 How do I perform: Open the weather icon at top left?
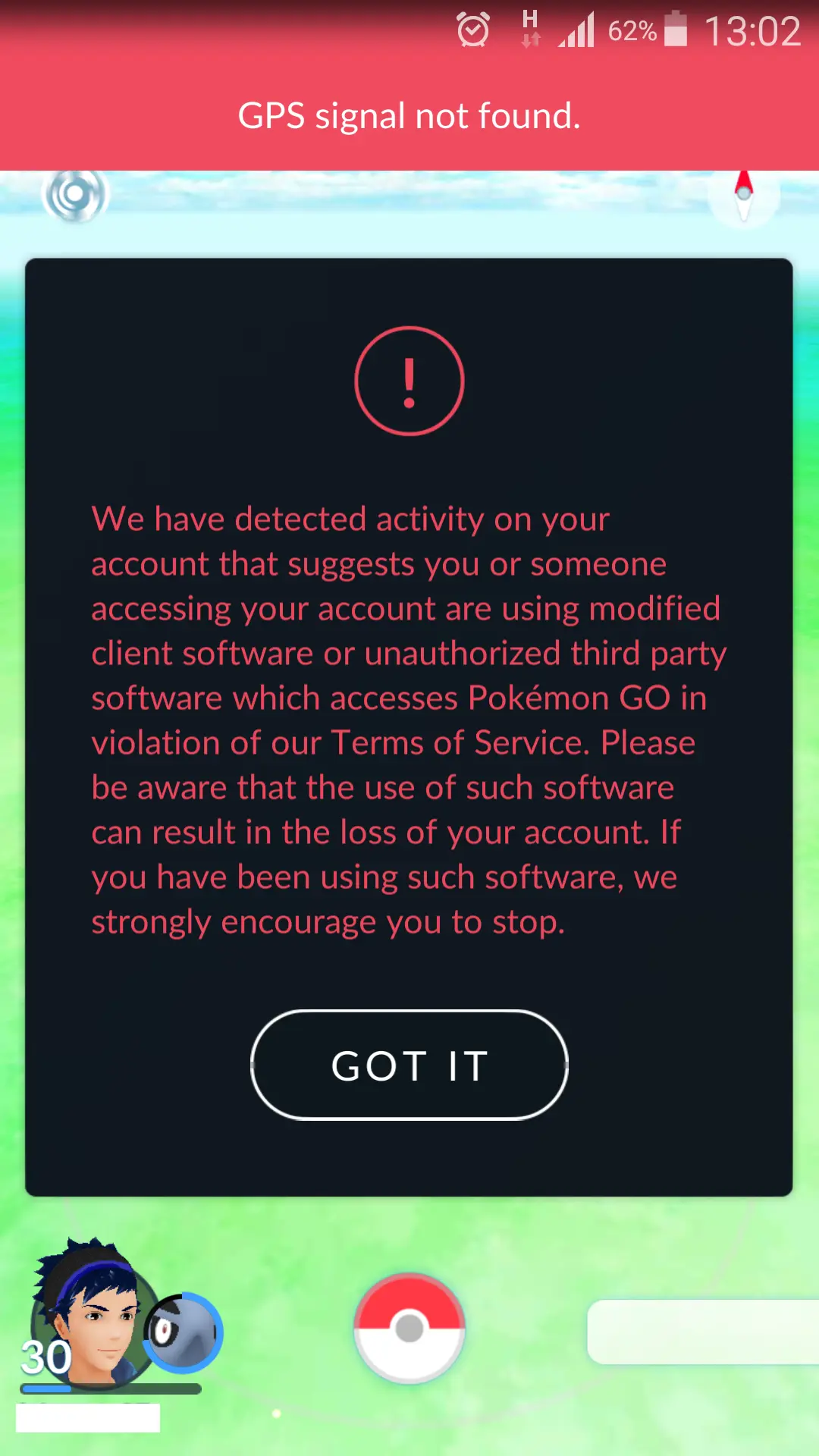(x=74, y=196)
